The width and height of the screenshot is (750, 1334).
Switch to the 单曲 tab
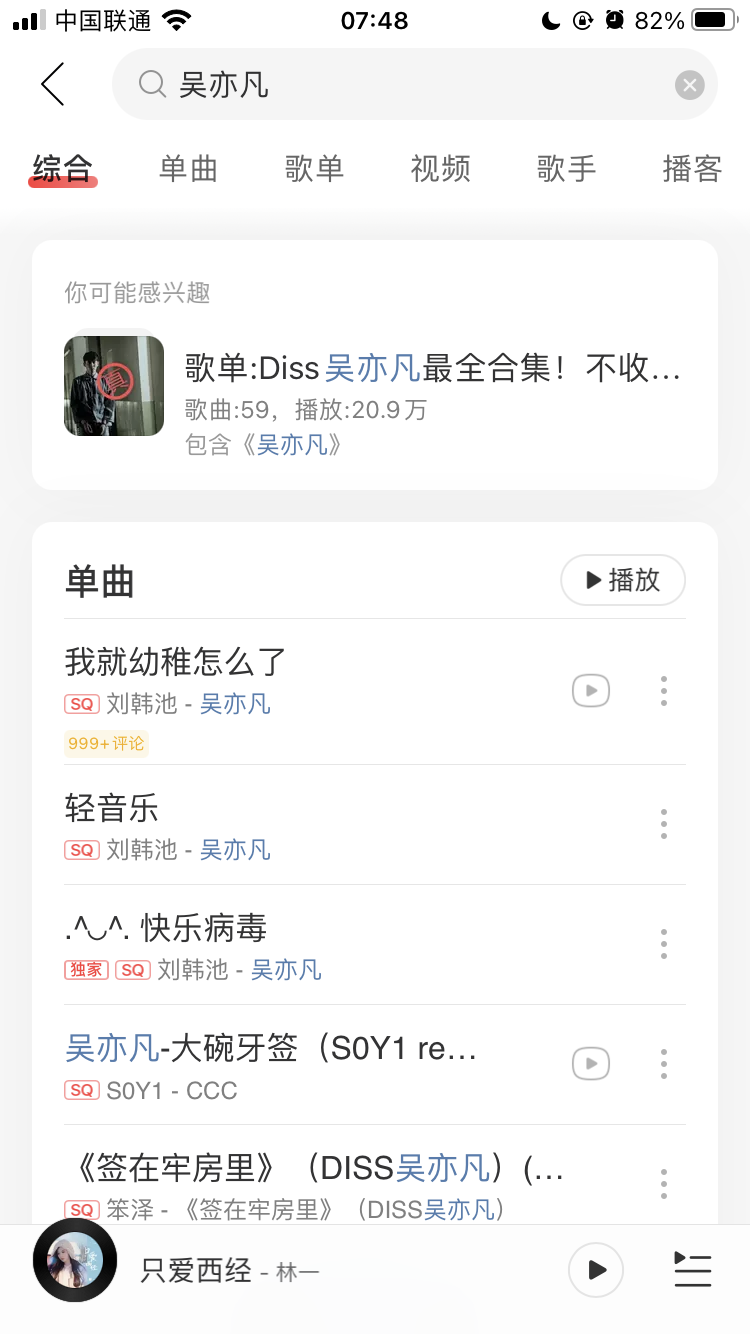pos(188,169)
